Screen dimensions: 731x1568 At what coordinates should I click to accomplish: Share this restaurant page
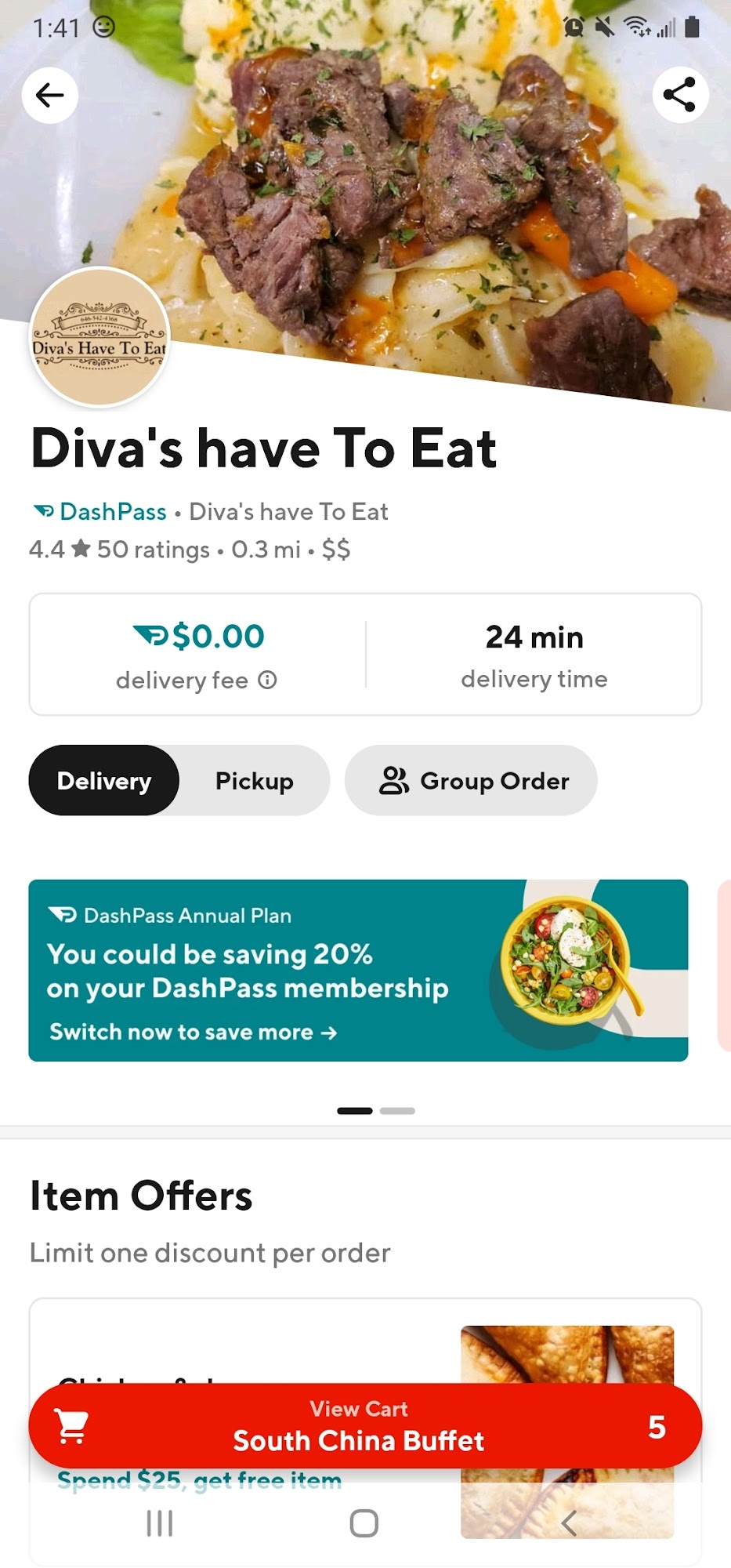(679, 96)
